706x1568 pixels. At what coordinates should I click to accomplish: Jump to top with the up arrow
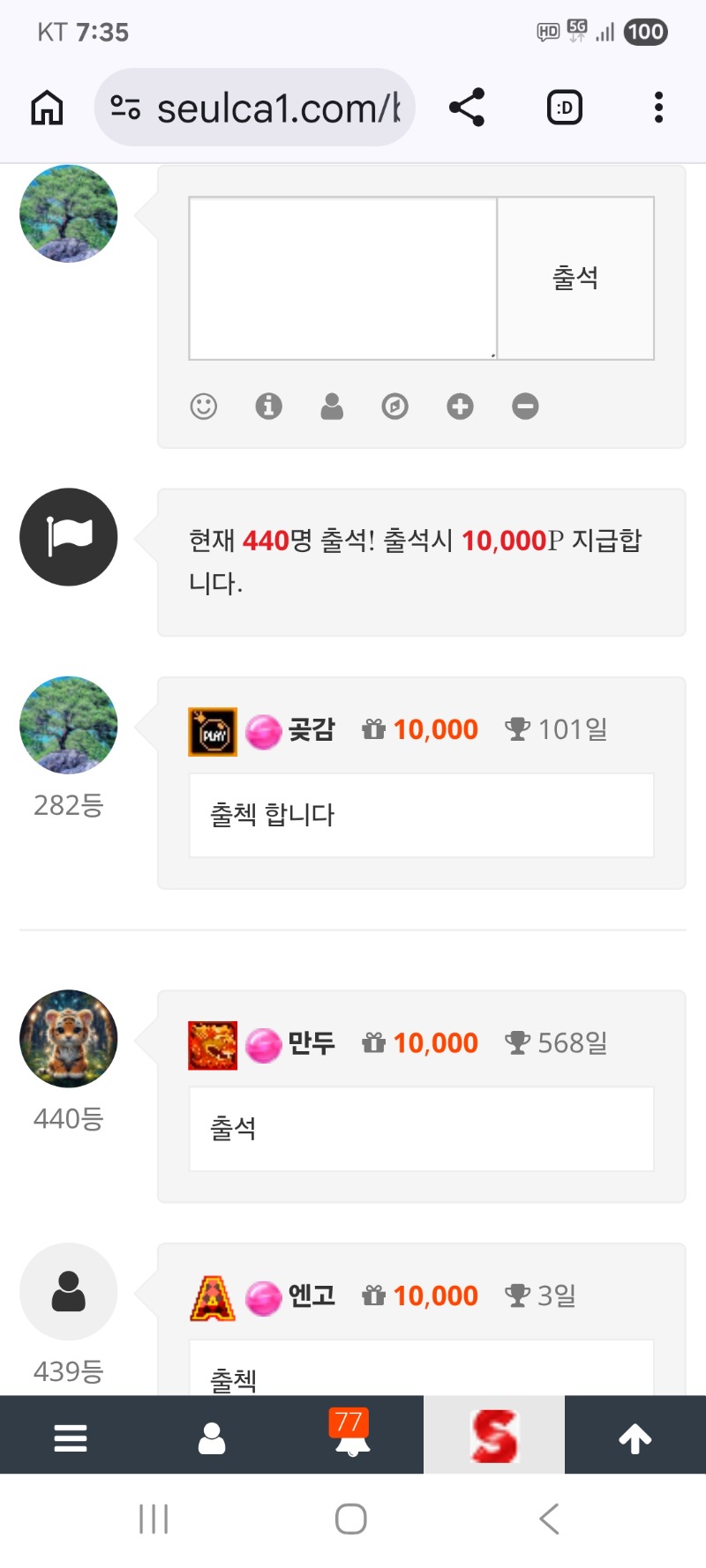point(635,1438)
